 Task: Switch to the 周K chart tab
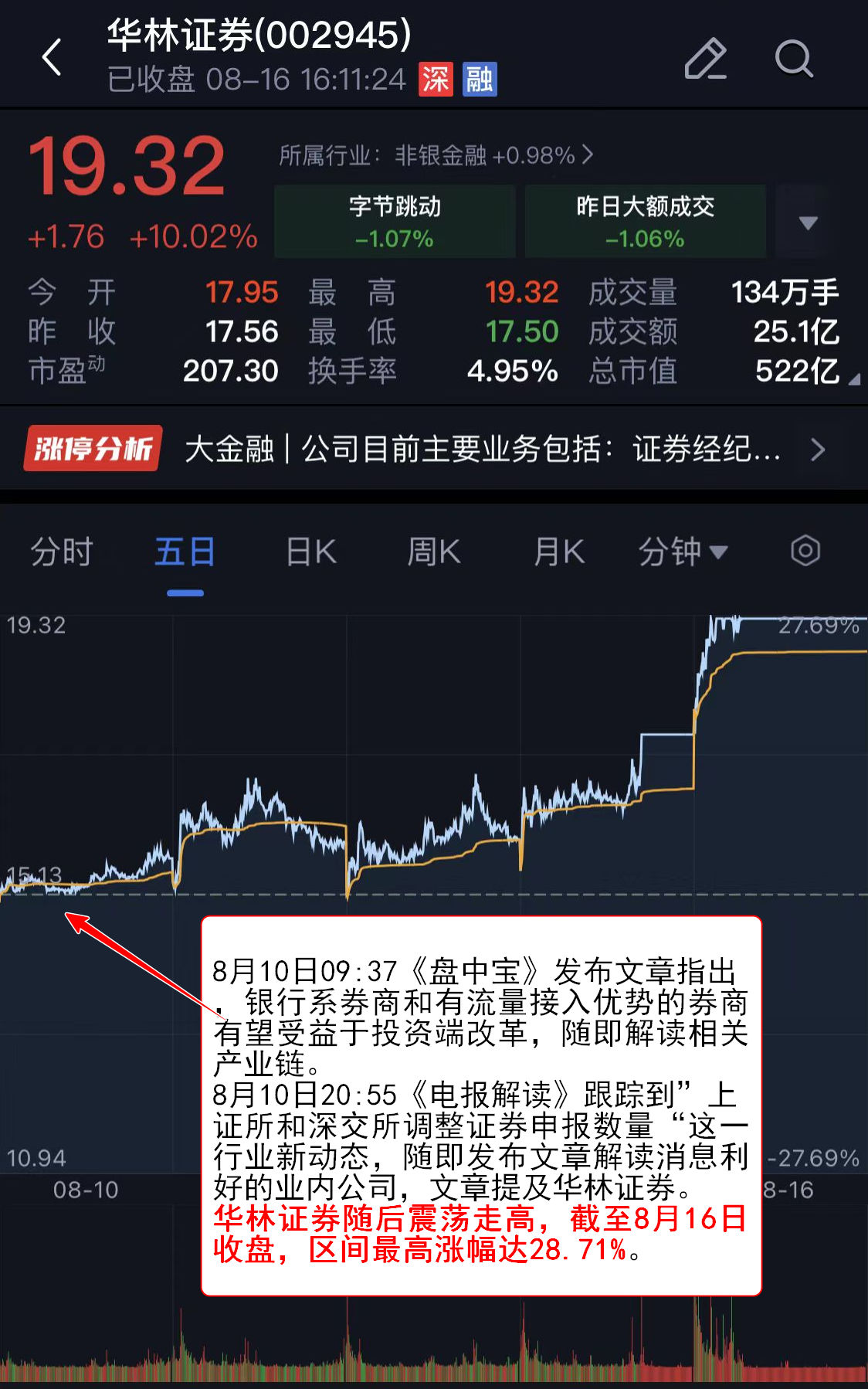pos(434,552)
